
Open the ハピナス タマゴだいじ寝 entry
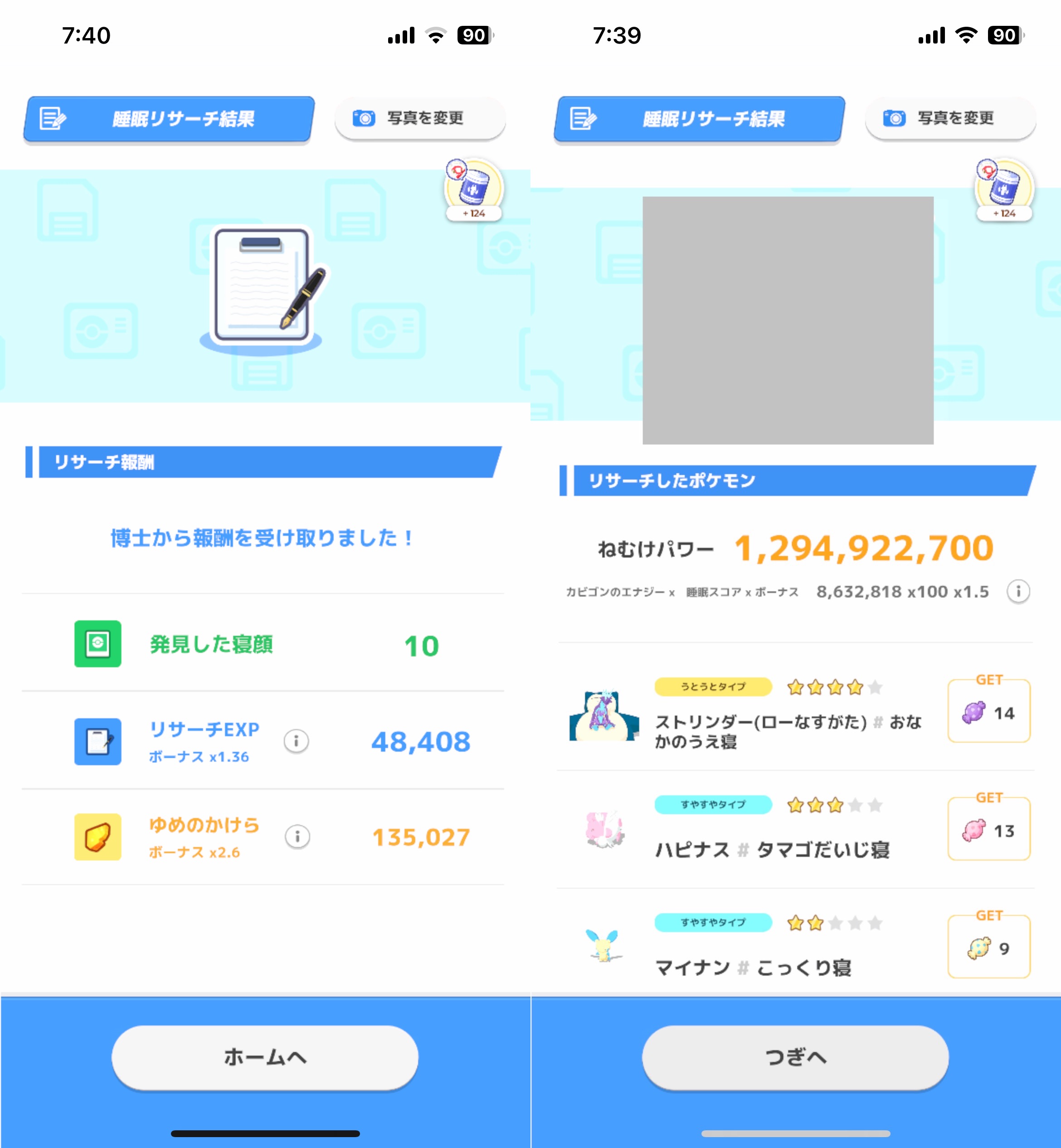coord(772,831)
